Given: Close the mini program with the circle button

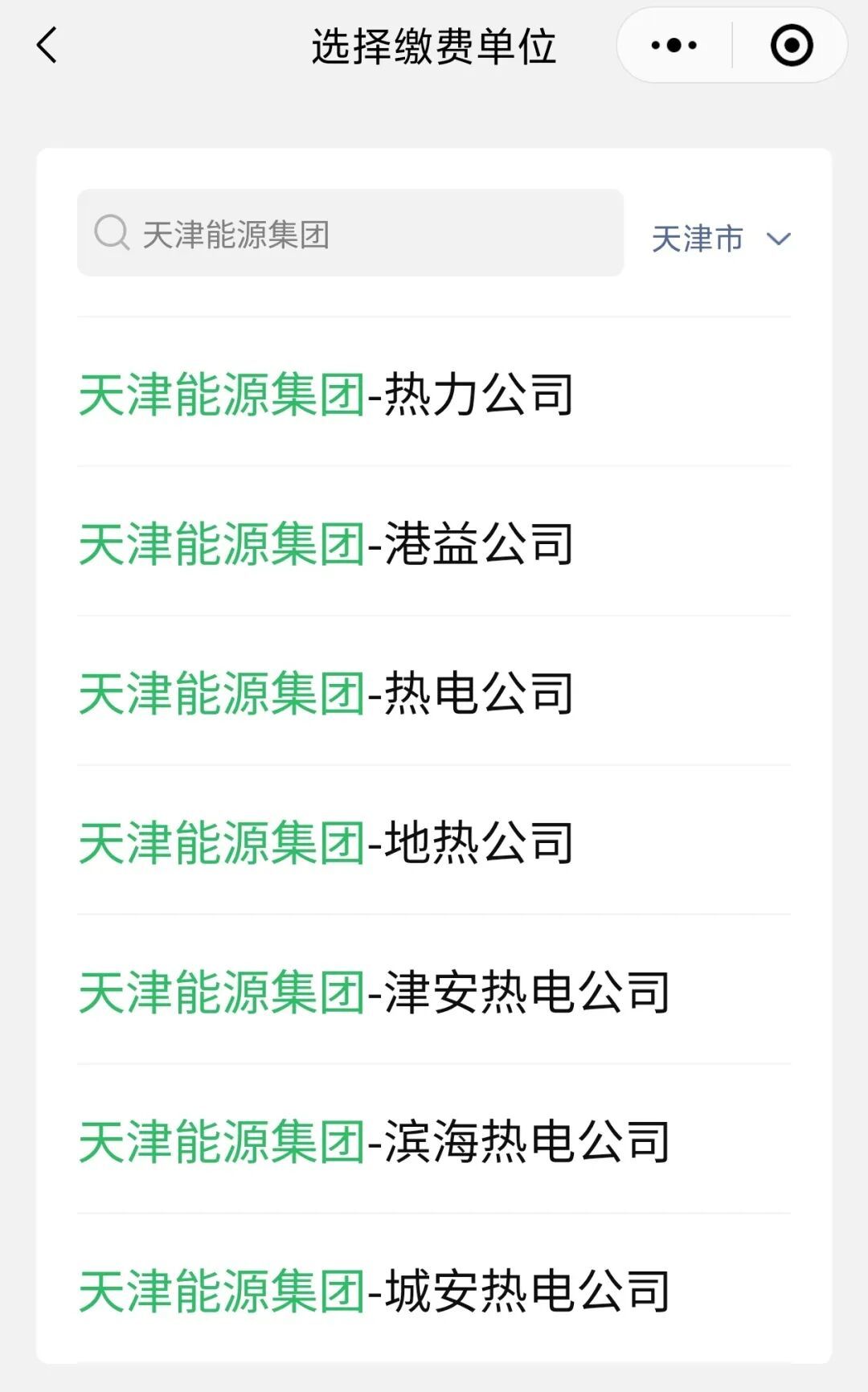Looking at the screenshot, I should pyautogui.click(x=791, y=45).
